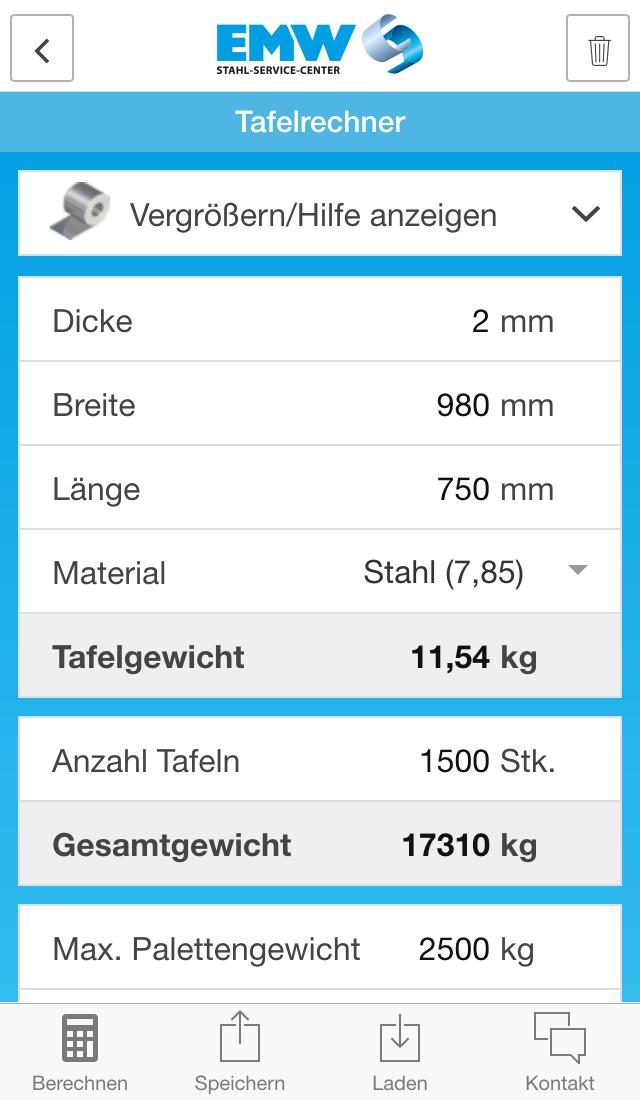Edit the Max. Palettengewicht value
This screenshot has height=1100, width=640.
click(320, 948)
